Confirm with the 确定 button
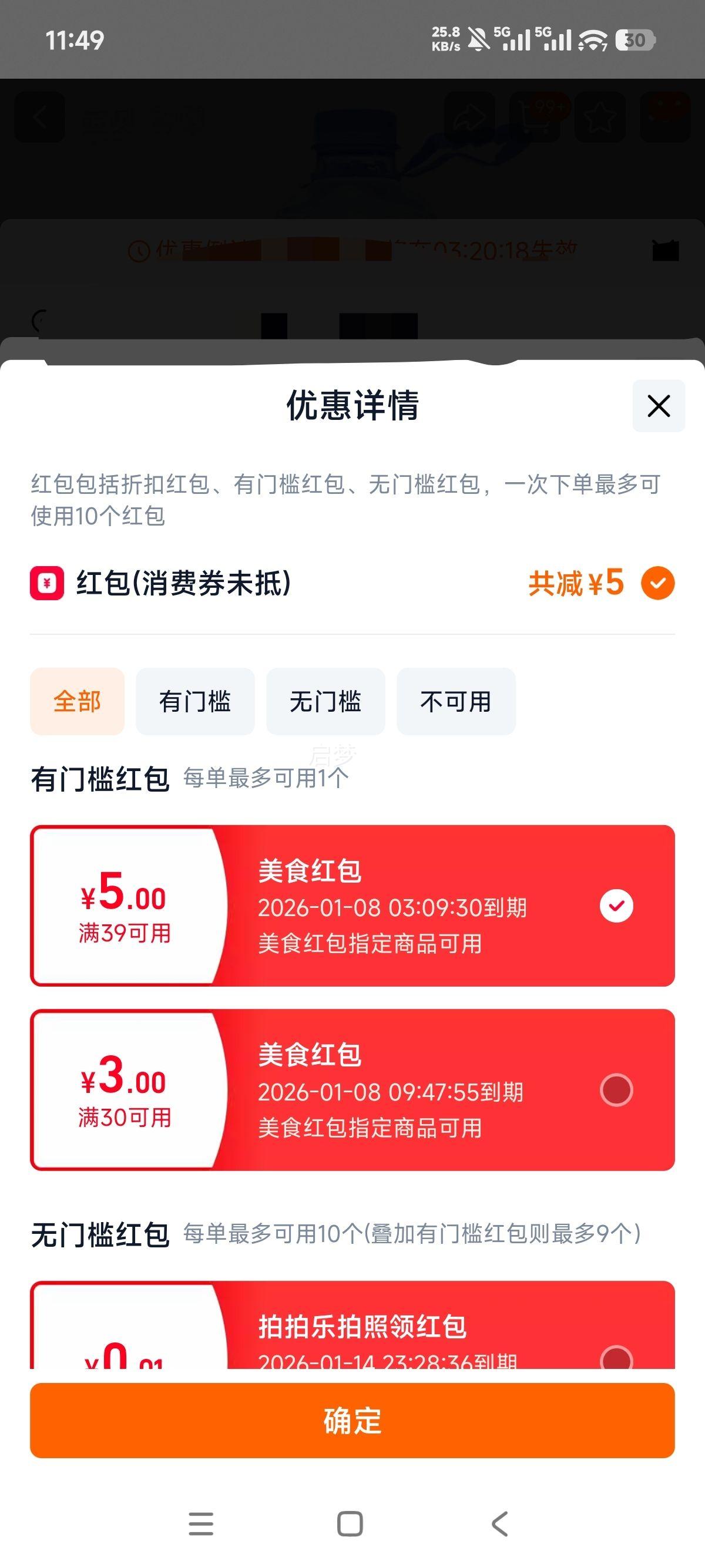This screenshot has height=1568, width=705. [352, 1420]
